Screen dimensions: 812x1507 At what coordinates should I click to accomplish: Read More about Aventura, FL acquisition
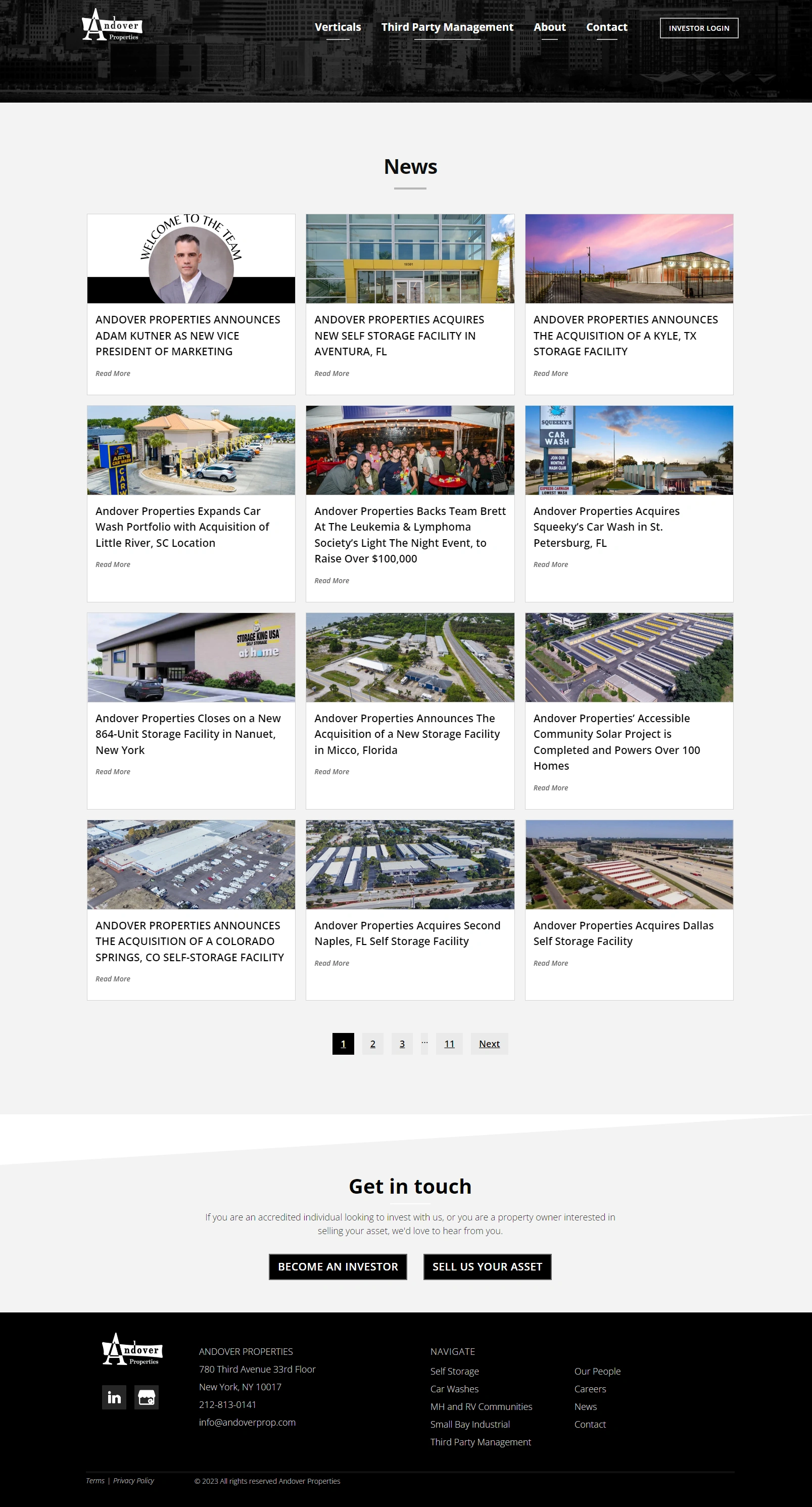[x=331, y=374]
